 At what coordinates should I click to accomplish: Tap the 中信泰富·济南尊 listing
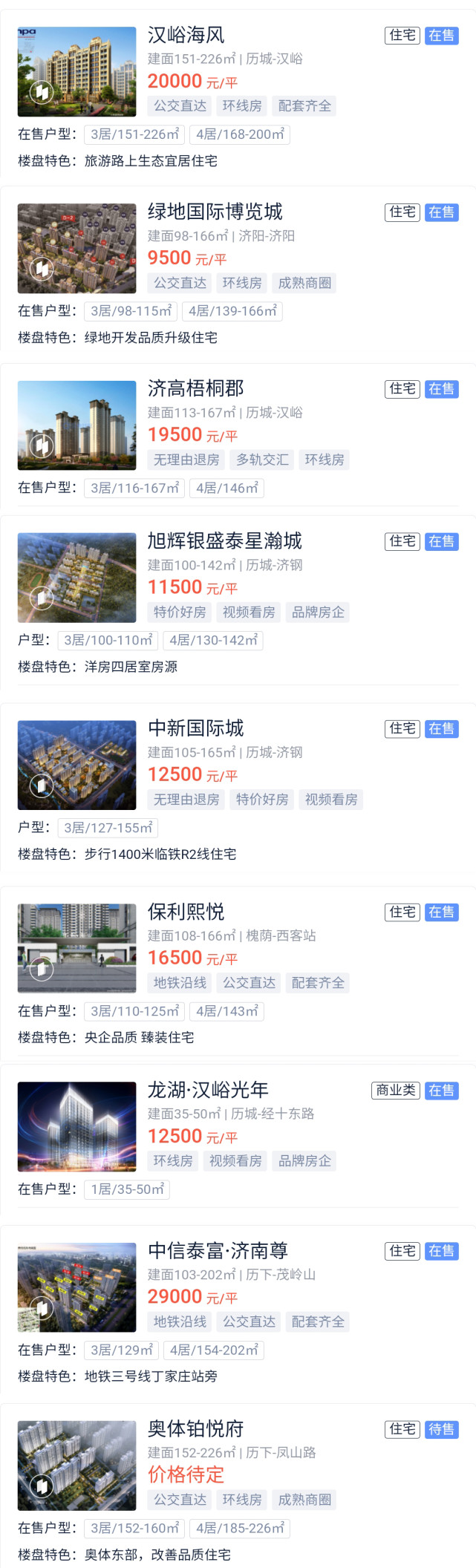pyautogui.click(x=218, y=1251)
